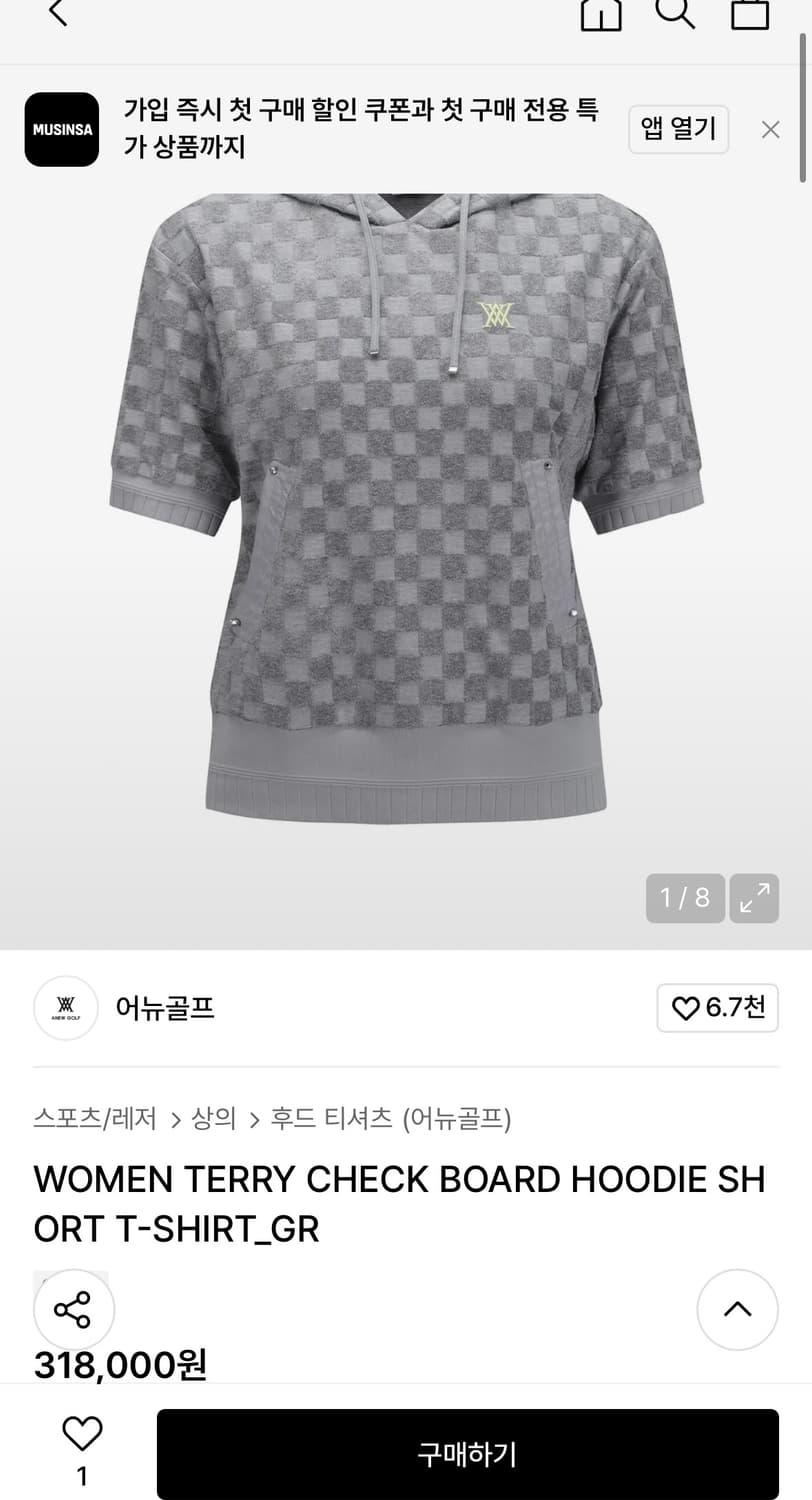Tap the 1/8 image counter indicator

[685, 898]
